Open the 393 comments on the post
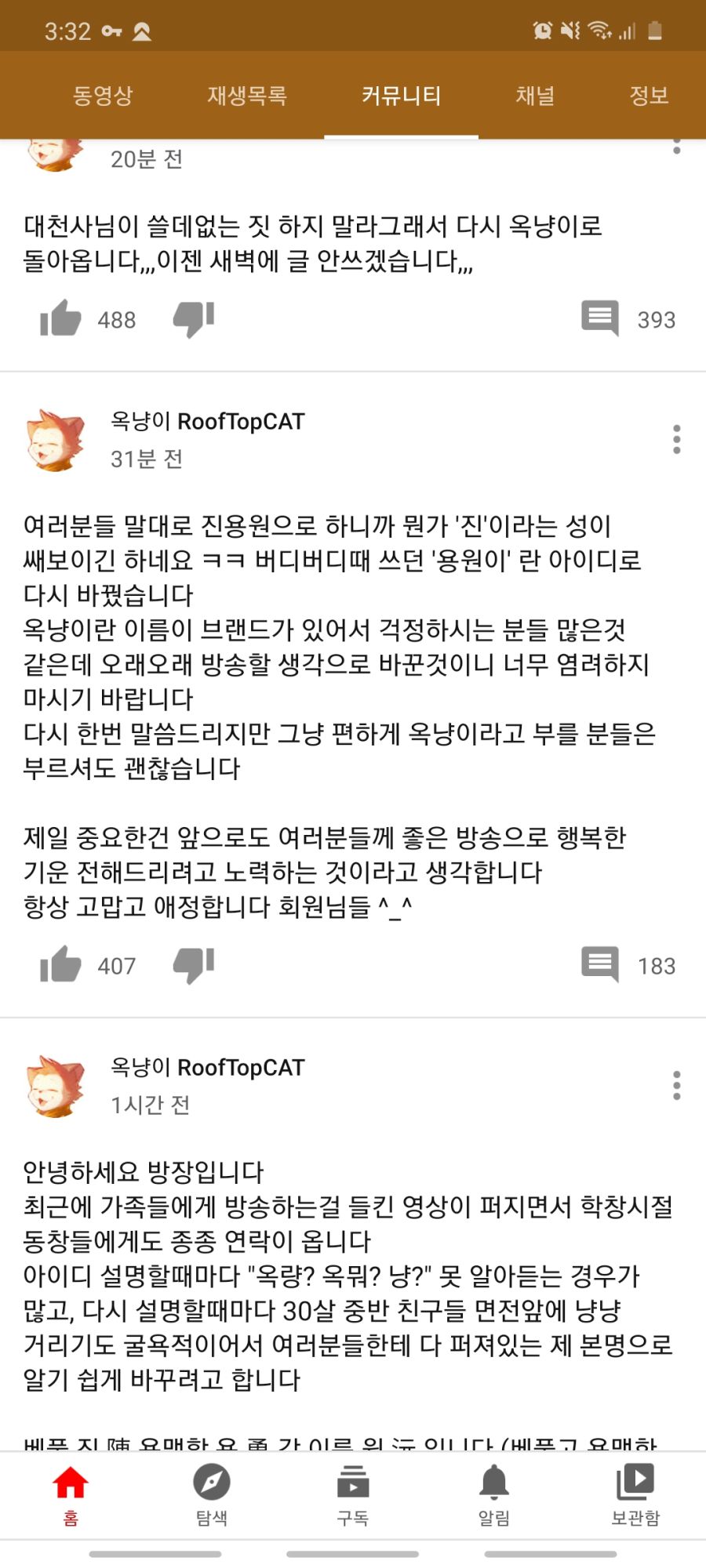 pyautogui.click(x=600, y=318)
